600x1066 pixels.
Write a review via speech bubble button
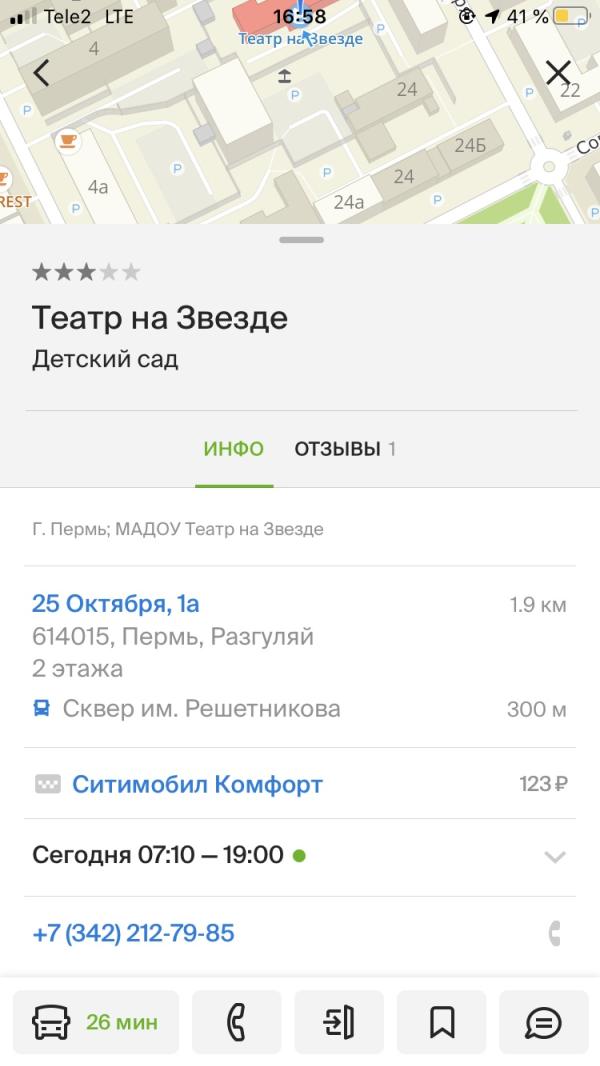pyautogui.click(x=543, y=1022)
